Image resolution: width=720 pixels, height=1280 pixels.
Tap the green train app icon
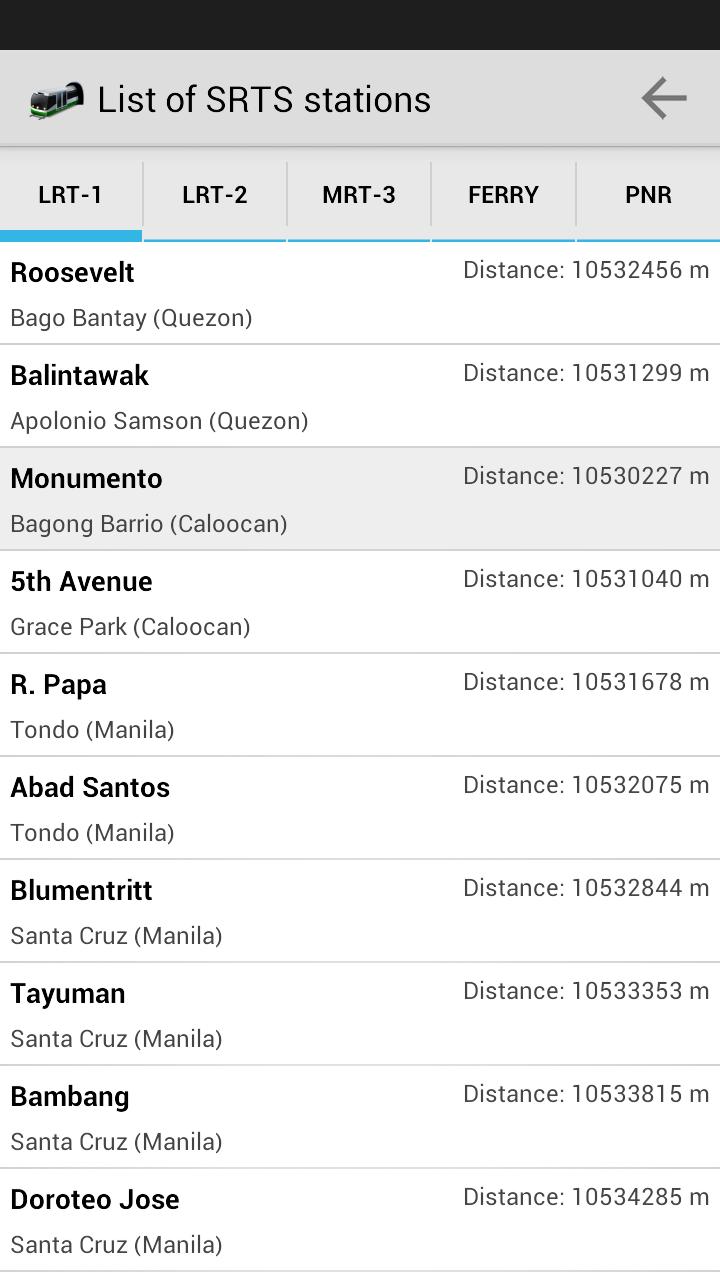57,97
